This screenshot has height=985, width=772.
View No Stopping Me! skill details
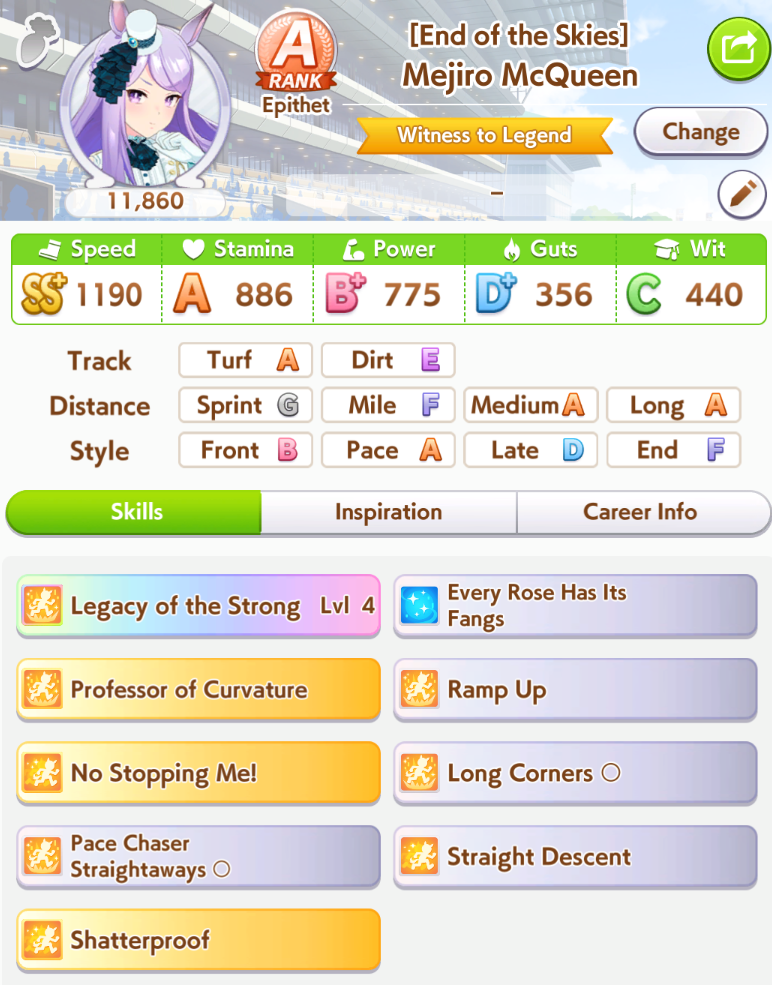tap(198, 773)
